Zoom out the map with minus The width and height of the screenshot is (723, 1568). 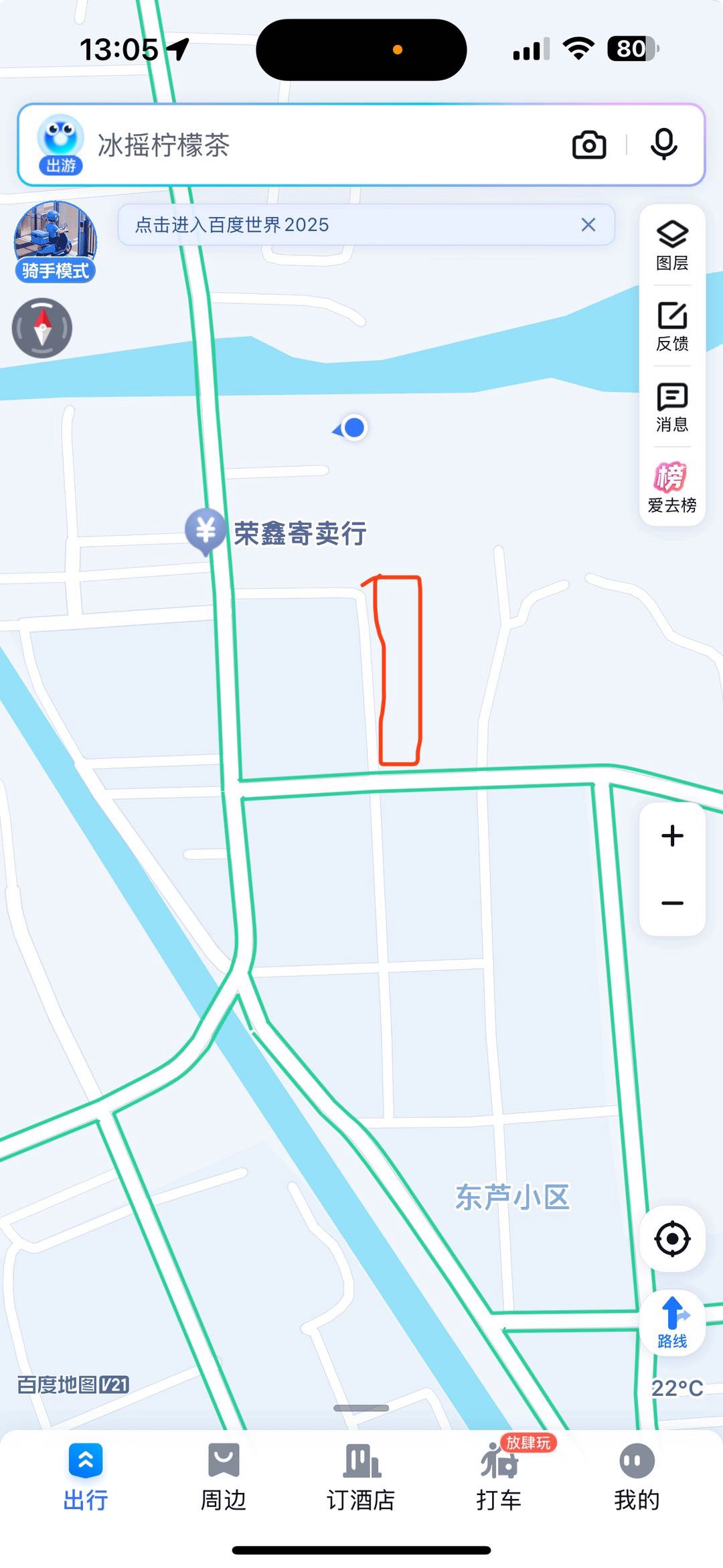click(x=672, y=903)
